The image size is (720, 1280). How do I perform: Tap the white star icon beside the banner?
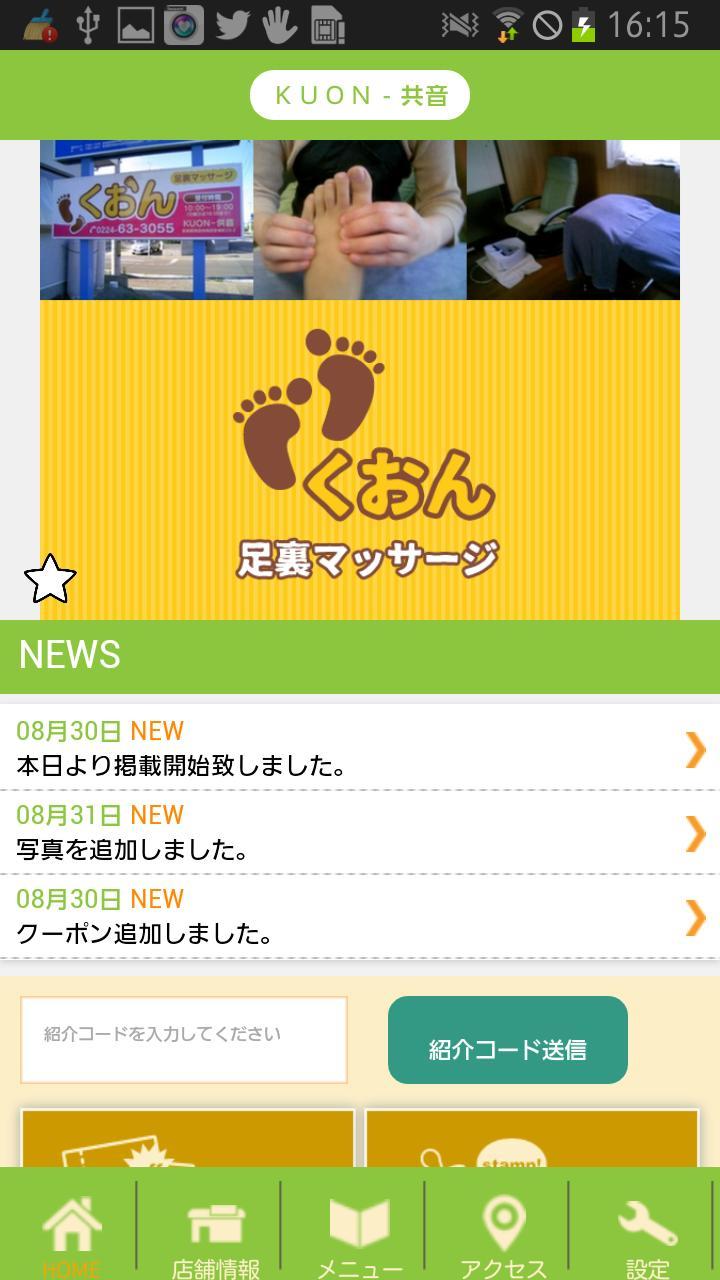[x=48, y=578]
